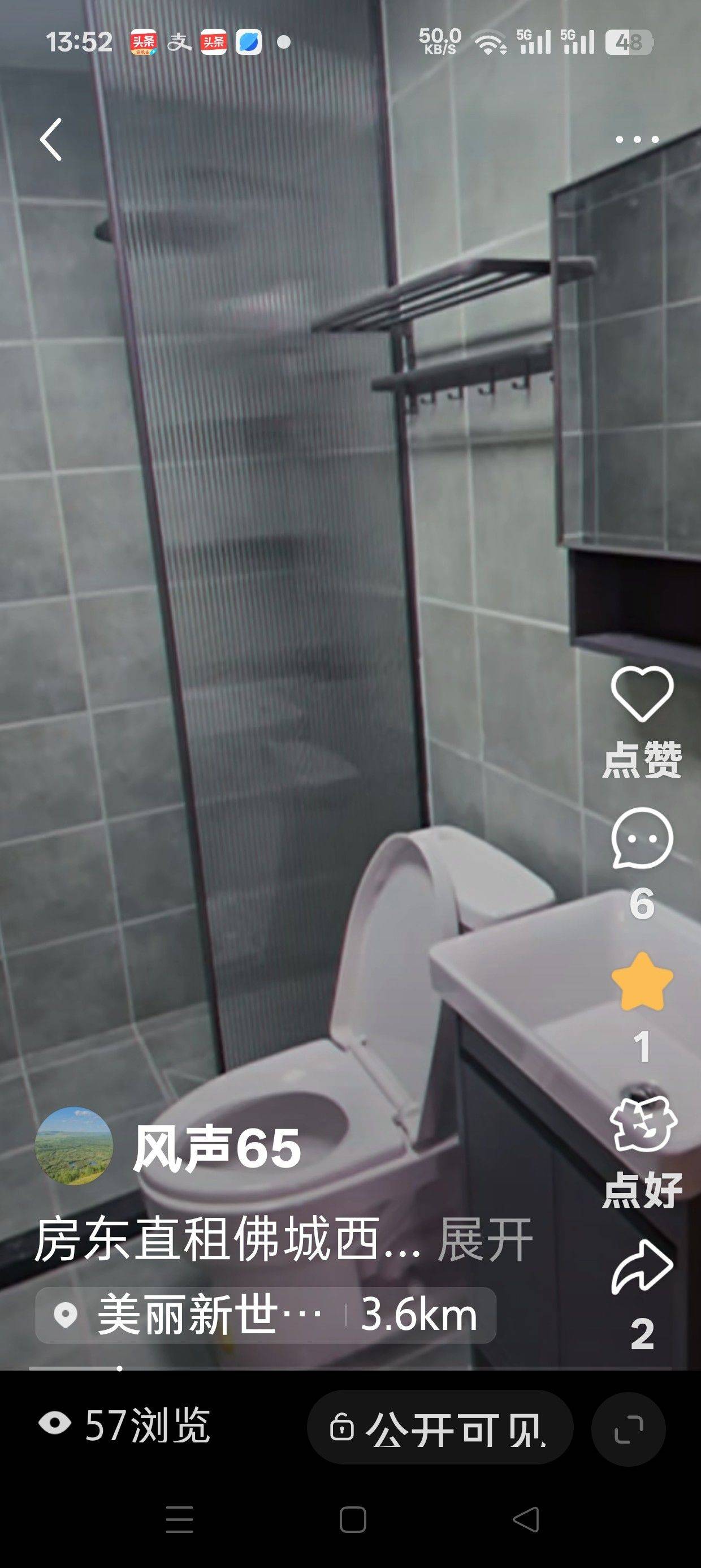Share this video via the arrow icon
The image size is (701, 1568).
tap(642, 1267)
